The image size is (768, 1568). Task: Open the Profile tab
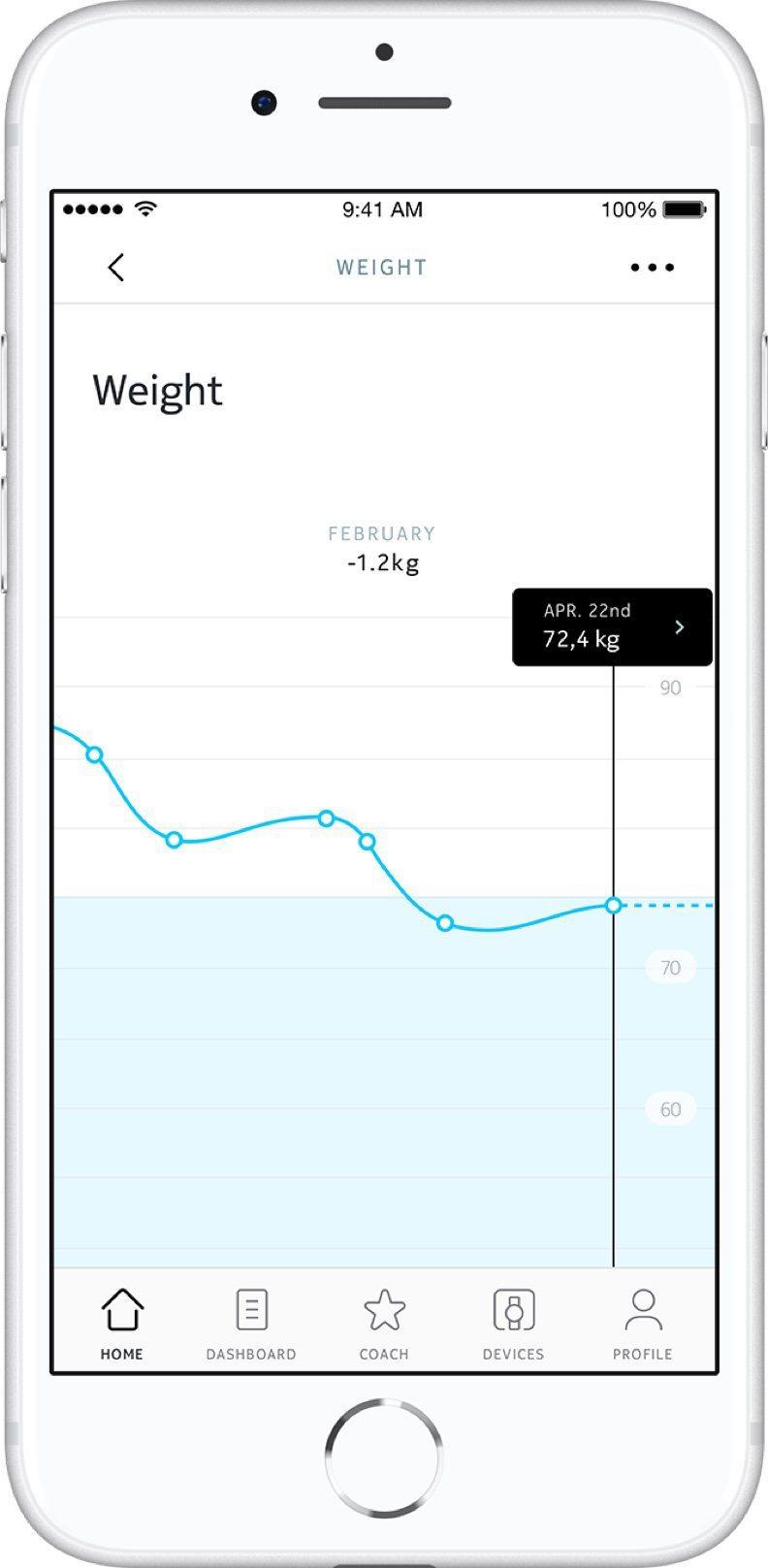point(642,1325)
